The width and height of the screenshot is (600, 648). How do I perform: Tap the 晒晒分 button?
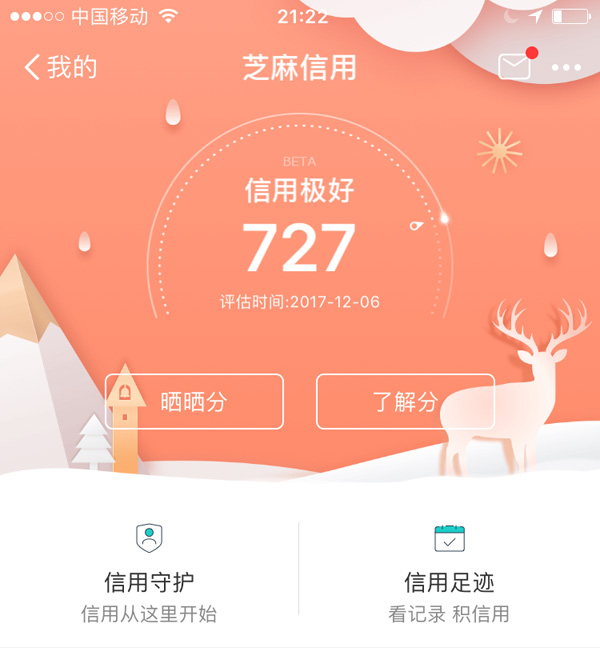click(194, 401)
